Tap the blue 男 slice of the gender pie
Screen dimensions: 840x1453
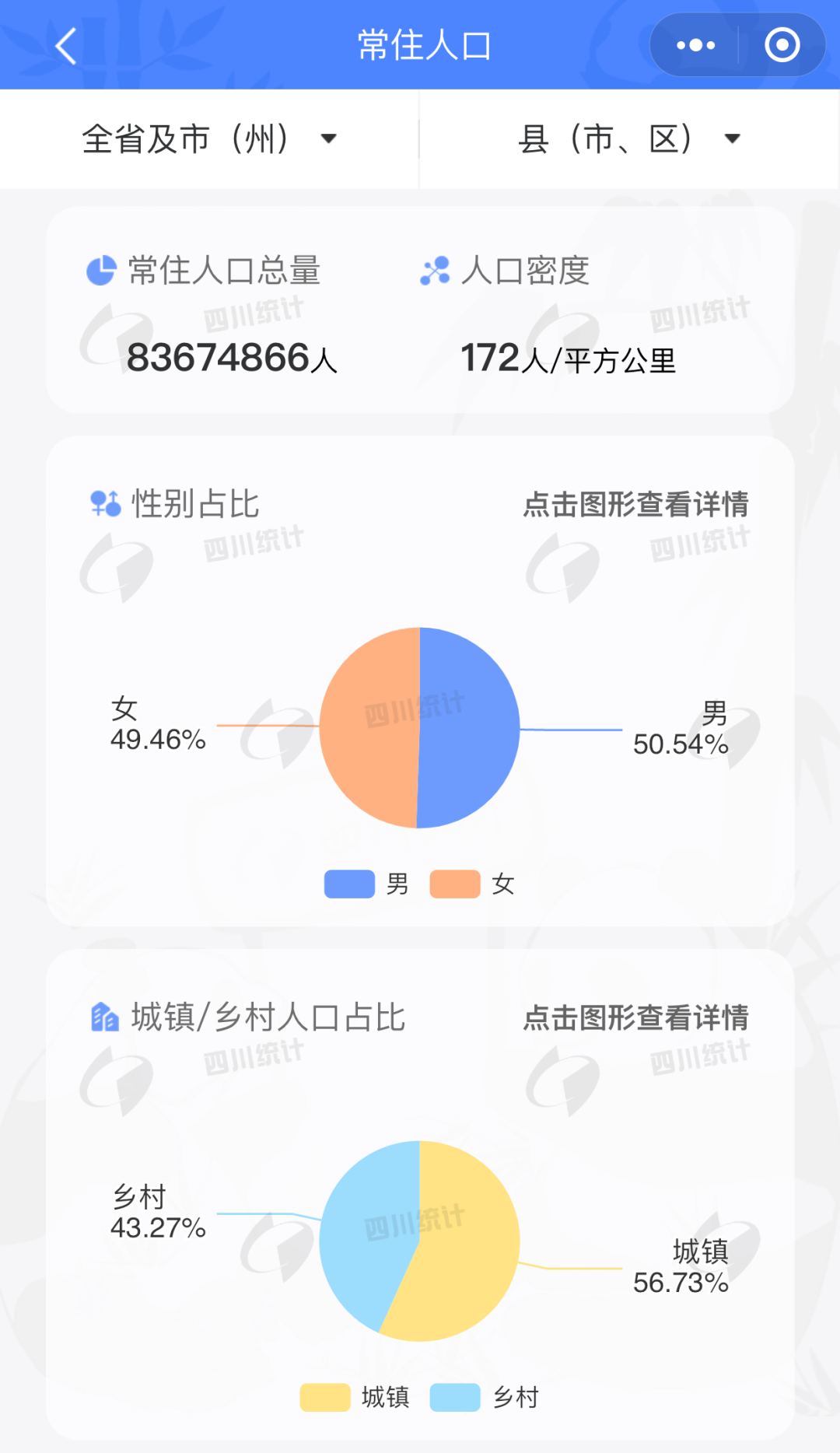click(471, 727)
